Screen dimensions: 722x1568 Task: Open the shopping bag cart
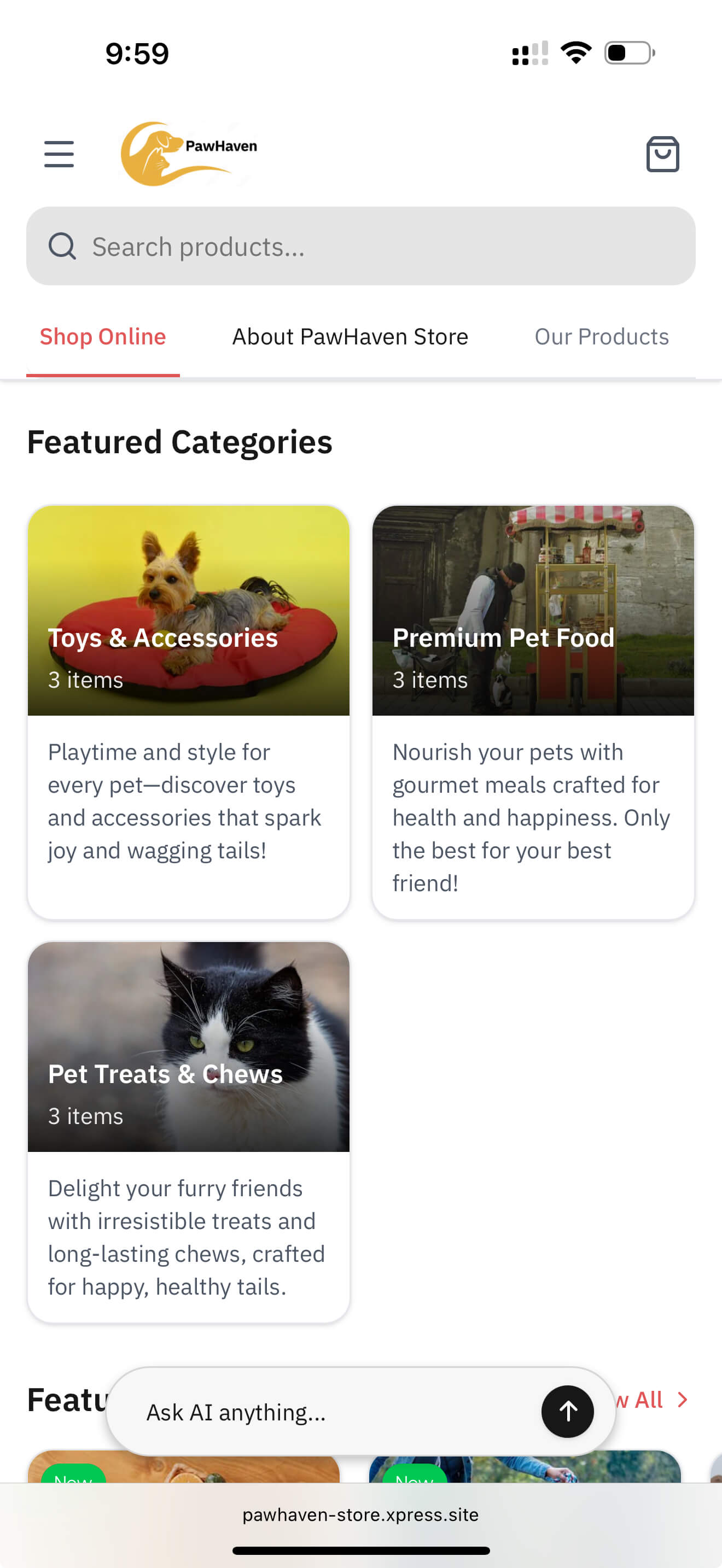(662, 154)
